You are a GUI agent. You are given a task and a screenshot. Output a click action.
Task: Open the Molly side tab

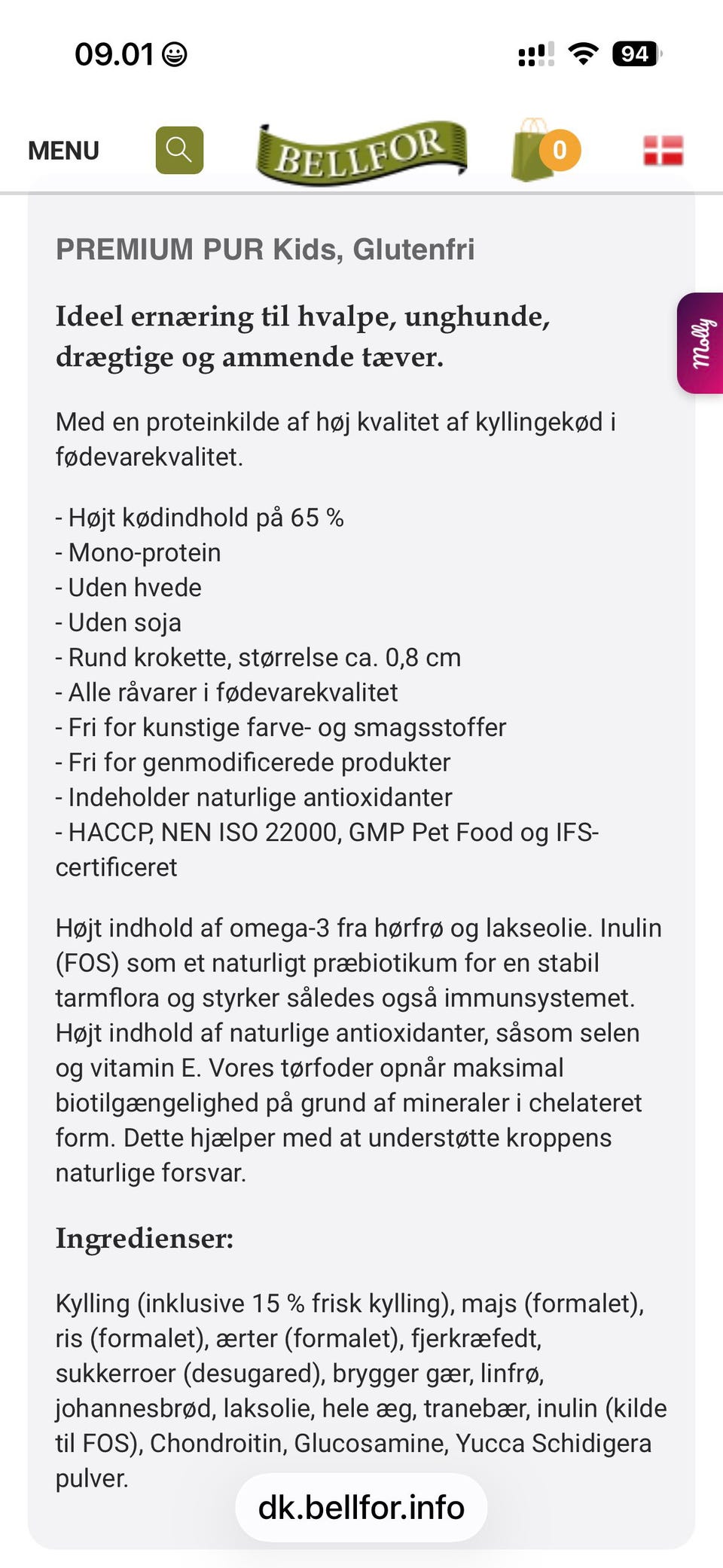[700, 343]
